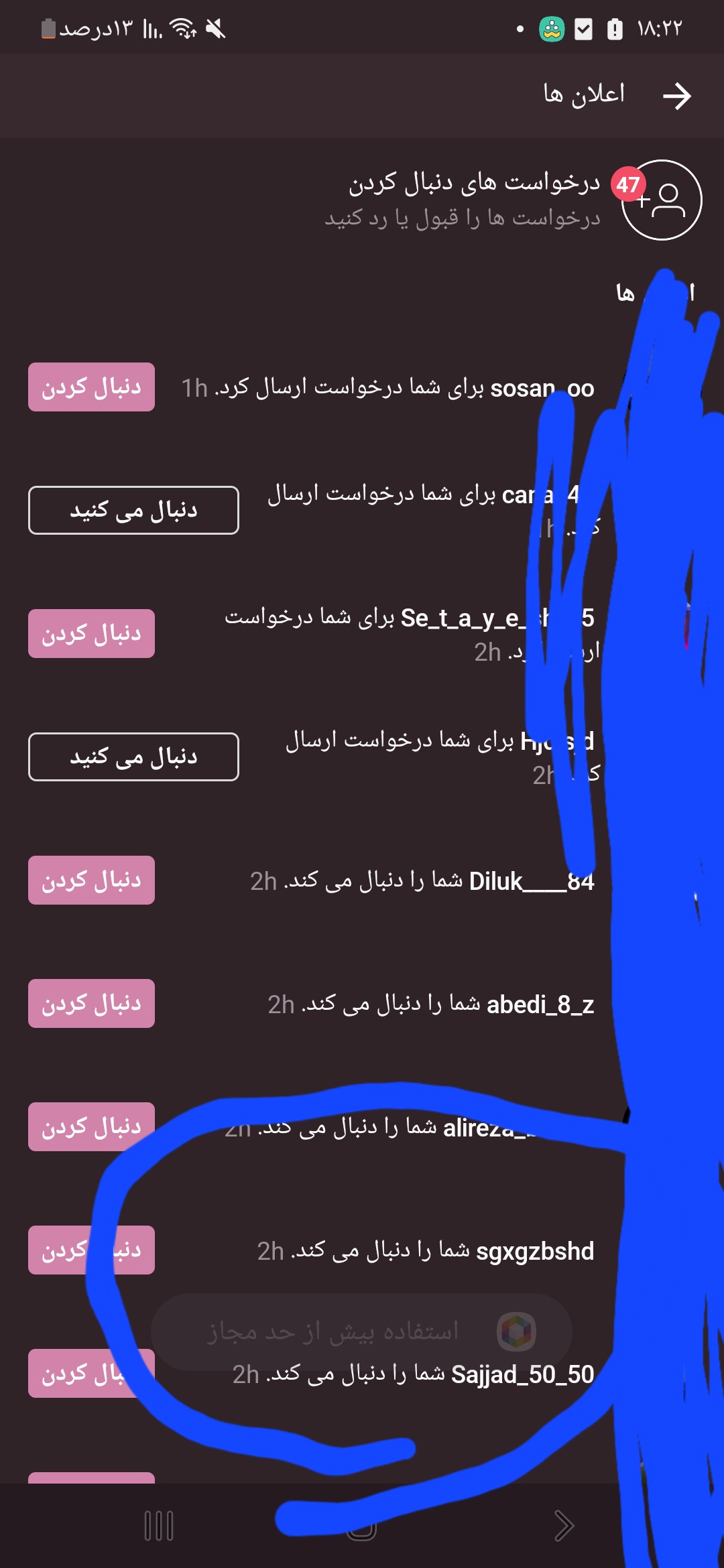This screenshot has width=724, height=1568.
Task: Follow back abedi_8_z
Action: tap(91, 1004)
